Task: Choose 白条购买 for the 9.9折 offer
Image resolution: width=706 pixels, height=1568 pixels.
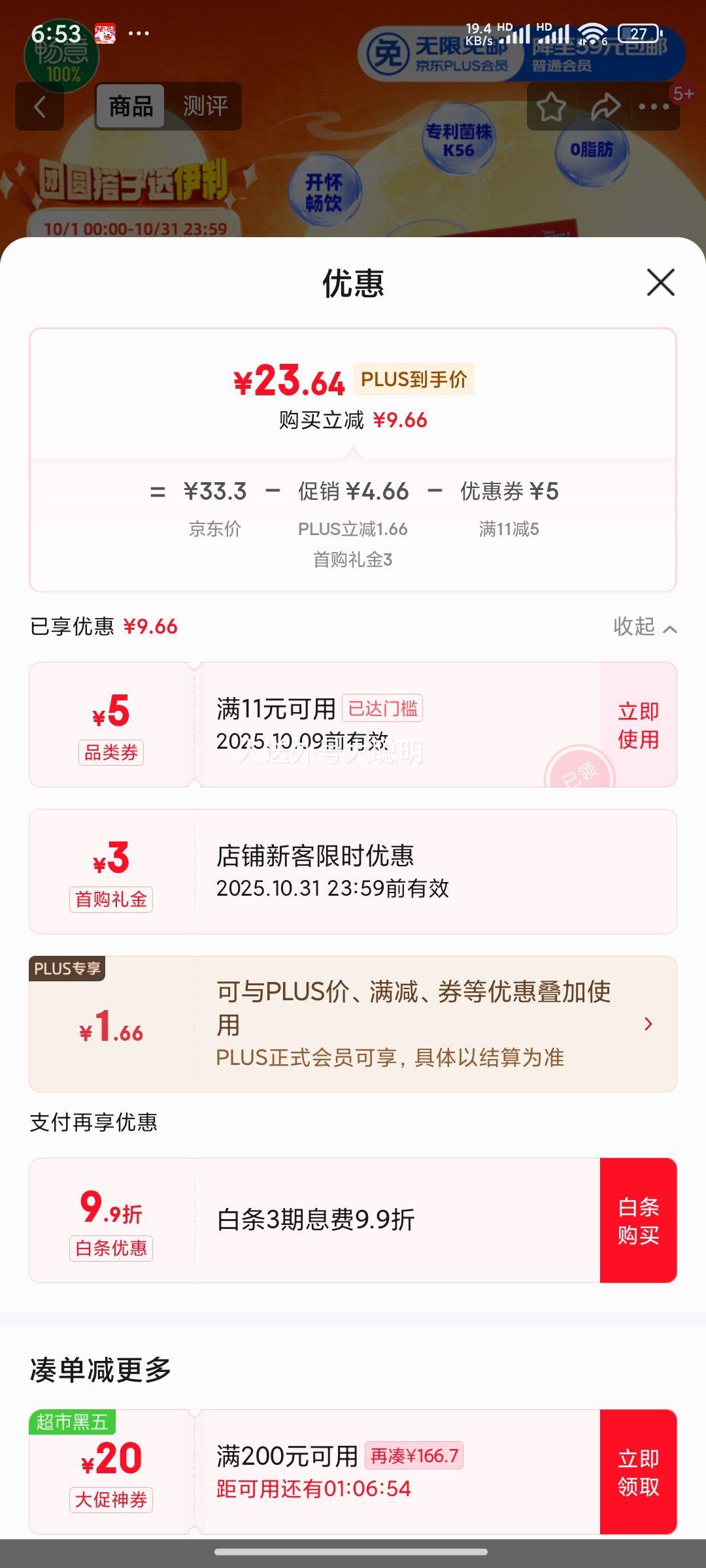Action: tap(638, 1220)
